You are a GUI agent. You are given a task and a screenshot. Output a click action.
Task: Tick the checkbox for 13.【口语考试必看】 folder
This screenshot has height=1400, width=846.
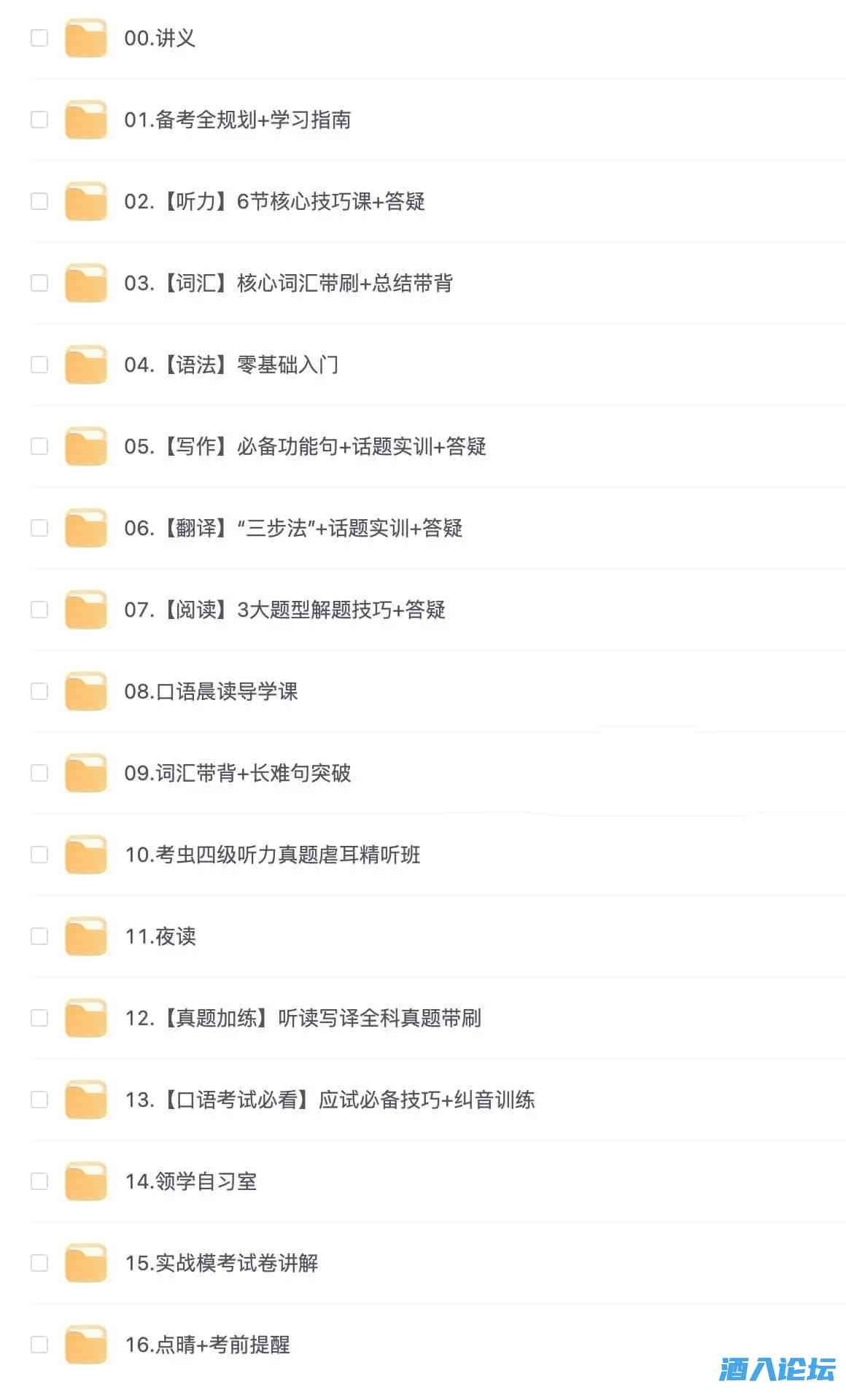(x=39, y=1100)
